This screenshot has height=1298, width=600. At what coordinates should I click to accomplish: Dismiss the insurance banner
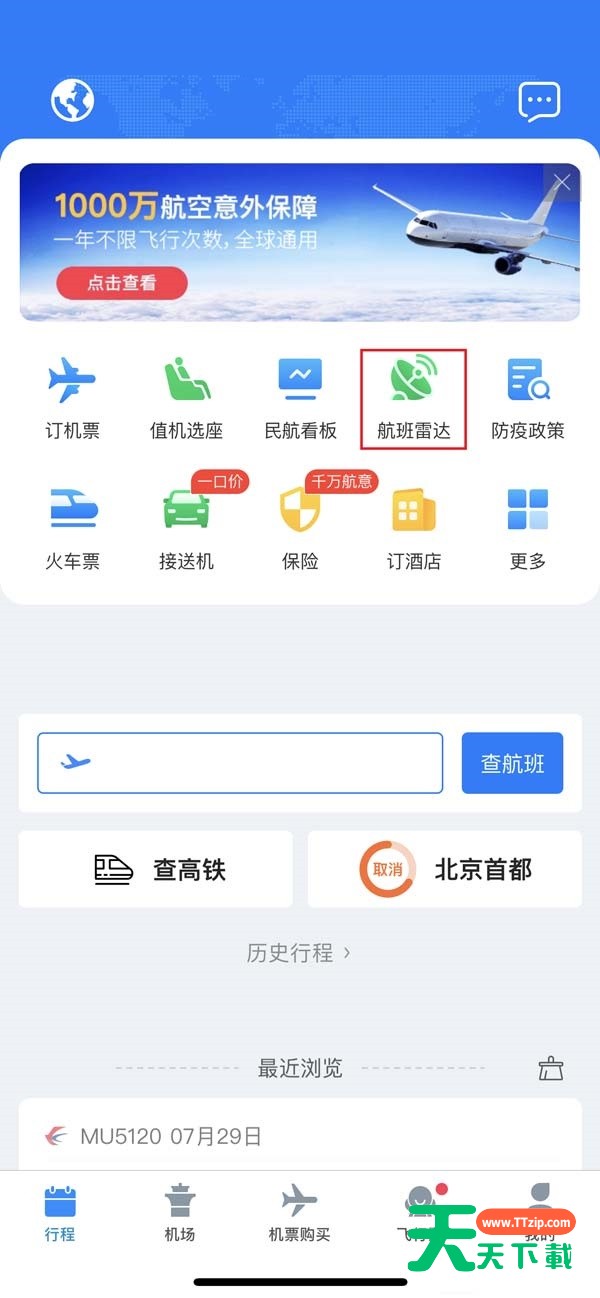tap(562, 182)
